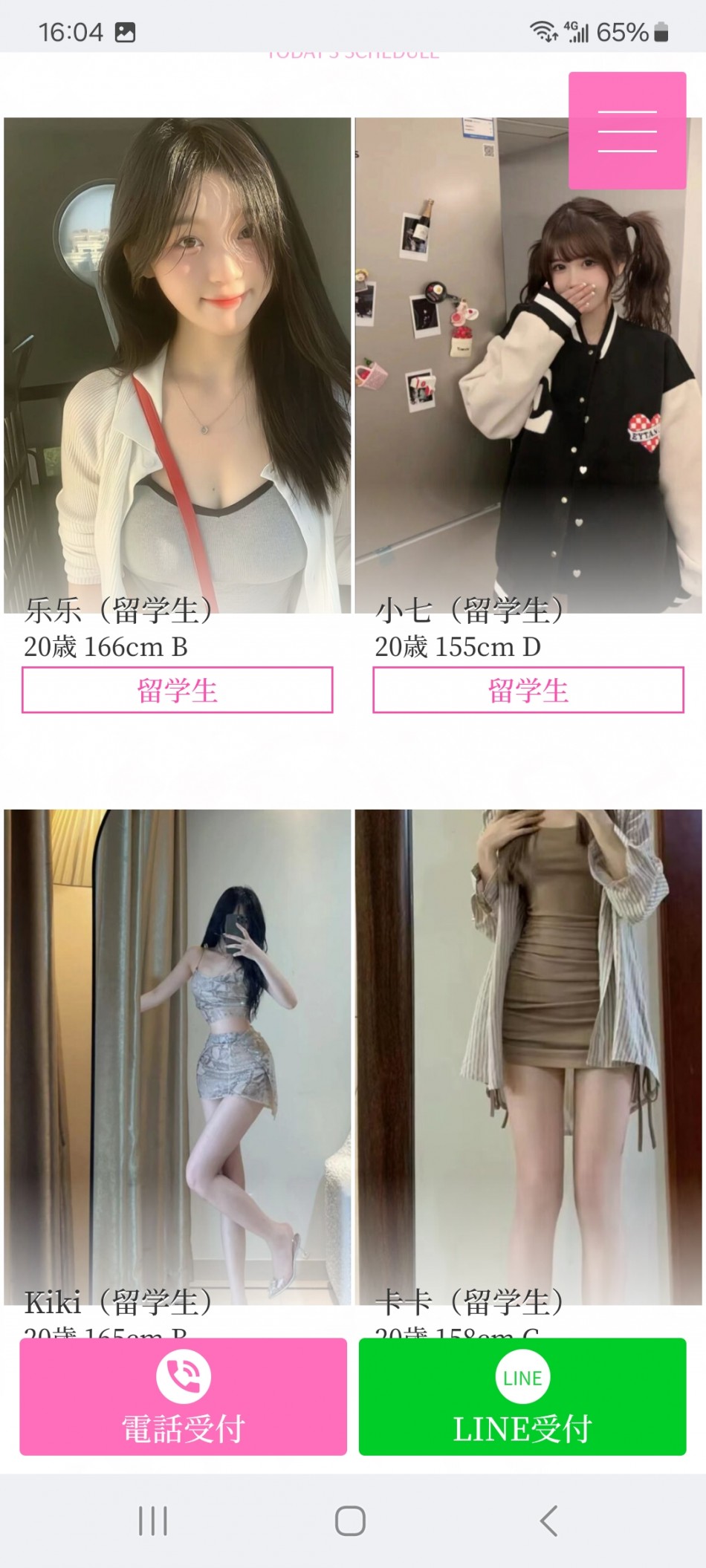Open 卡卡's profile photo card
This screenshot has width=706, height=1568.
click(x=528, y=1055)
